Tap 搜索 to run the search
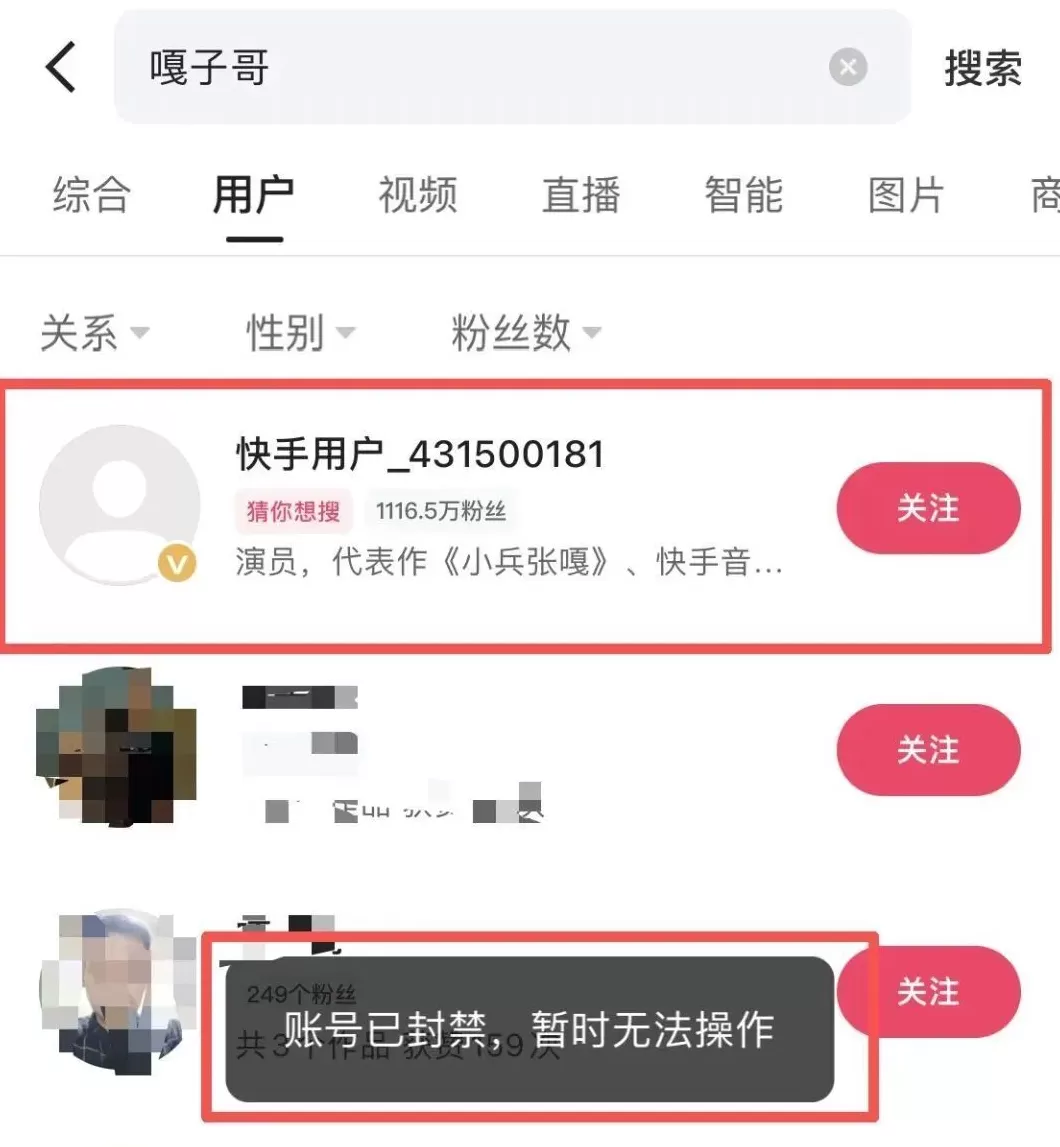The width and height of the screenshot is (1060, 1147). [x=982, y=67]
